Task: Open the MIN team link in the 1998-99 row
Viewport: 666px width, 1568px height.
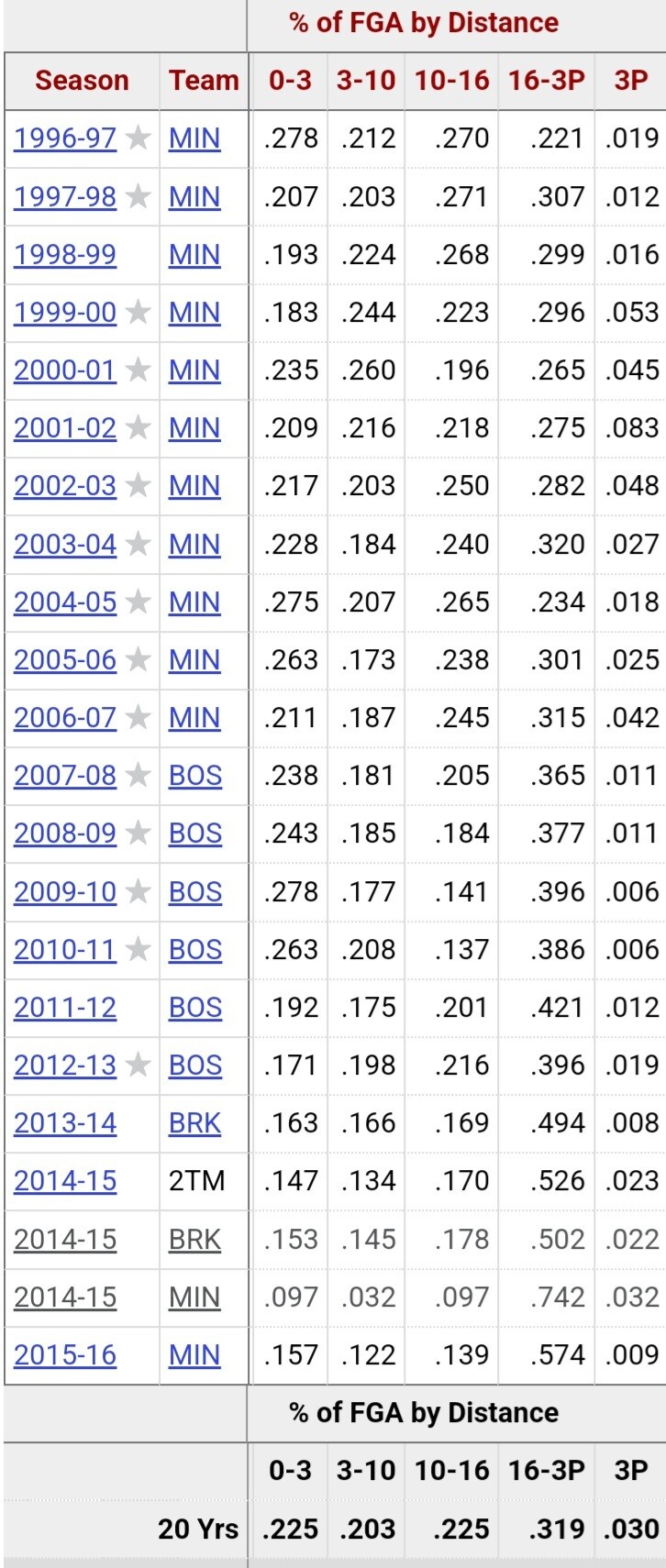Action: point(194,255)
